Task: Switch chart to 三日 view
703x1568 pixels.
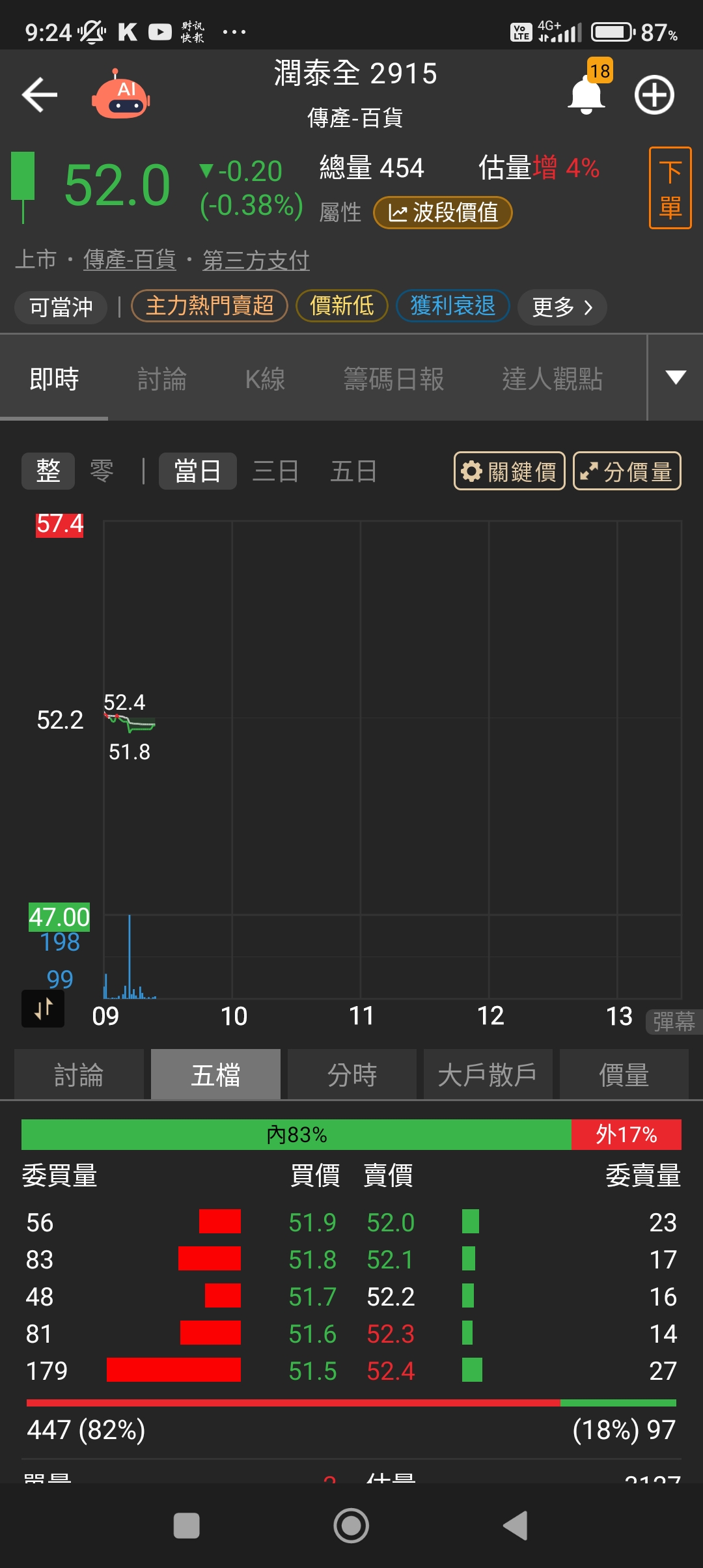Action: pos(275,471)
